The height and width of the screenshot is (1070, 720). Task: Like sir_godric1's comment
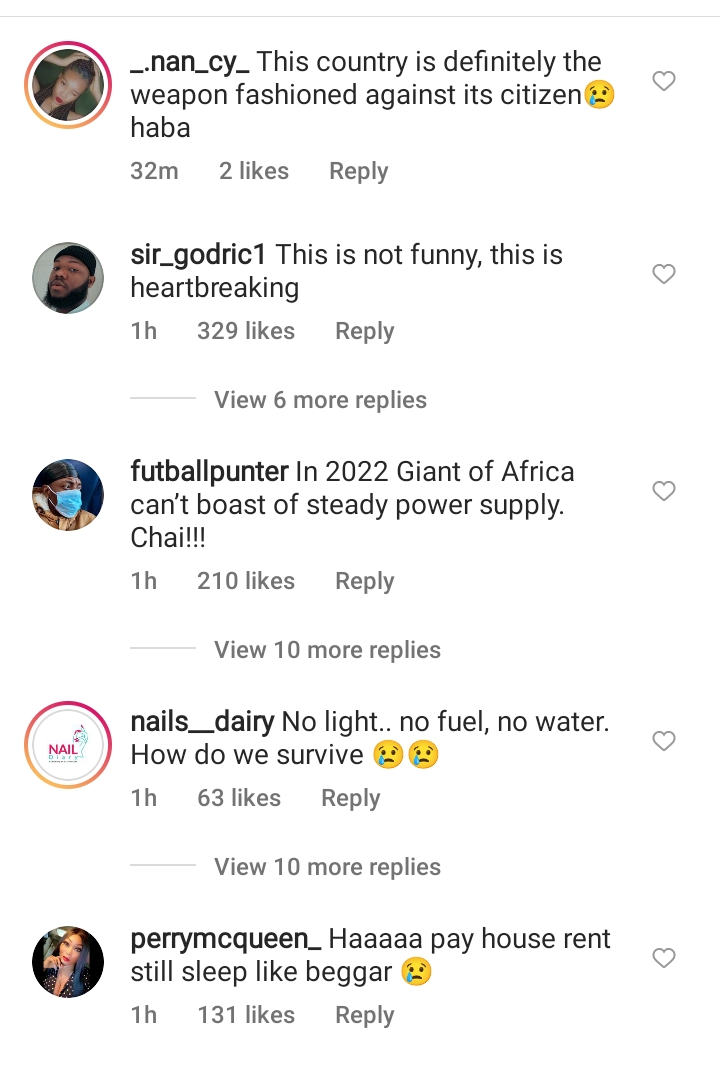pos(664,274)
